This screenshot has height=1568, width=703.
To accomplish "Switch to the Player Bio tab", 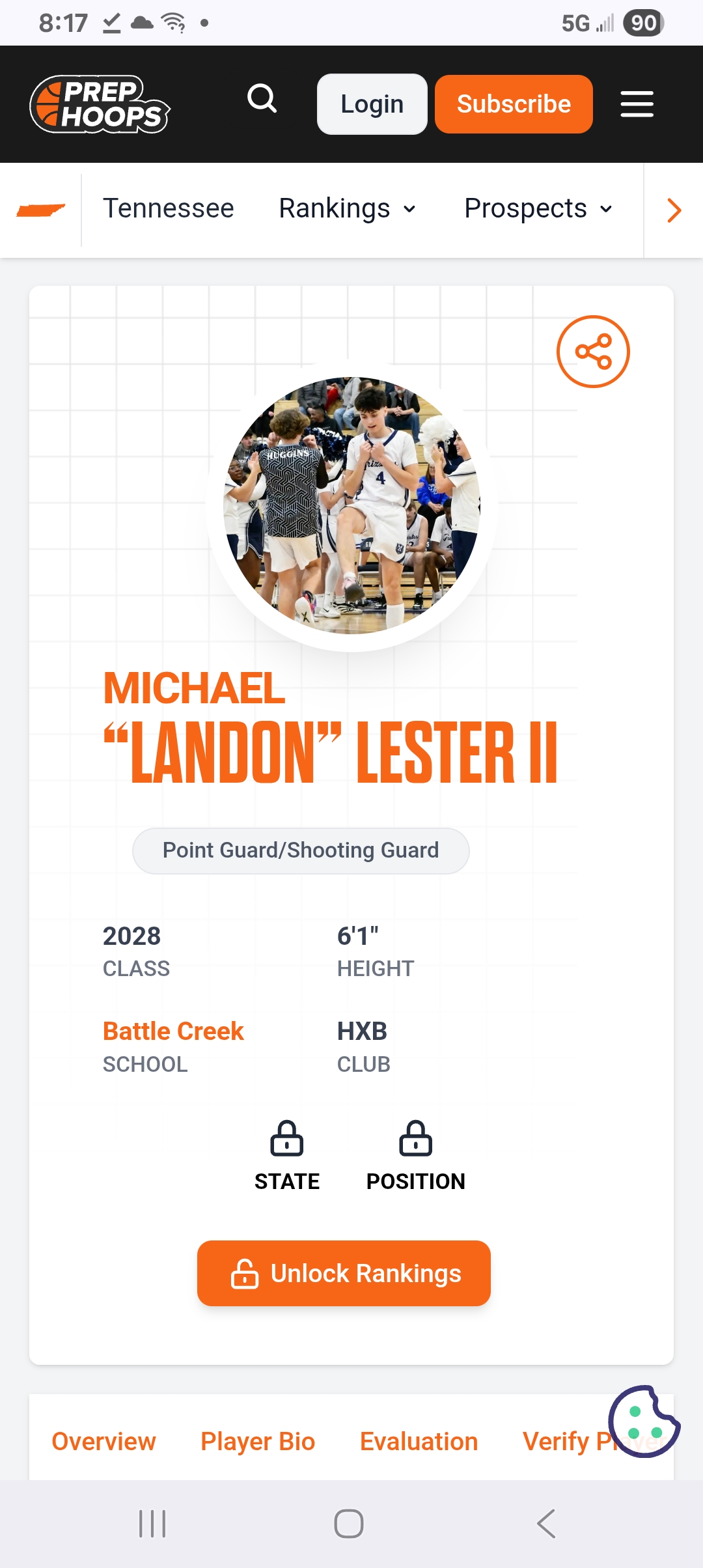I will tap(258, 1442).
